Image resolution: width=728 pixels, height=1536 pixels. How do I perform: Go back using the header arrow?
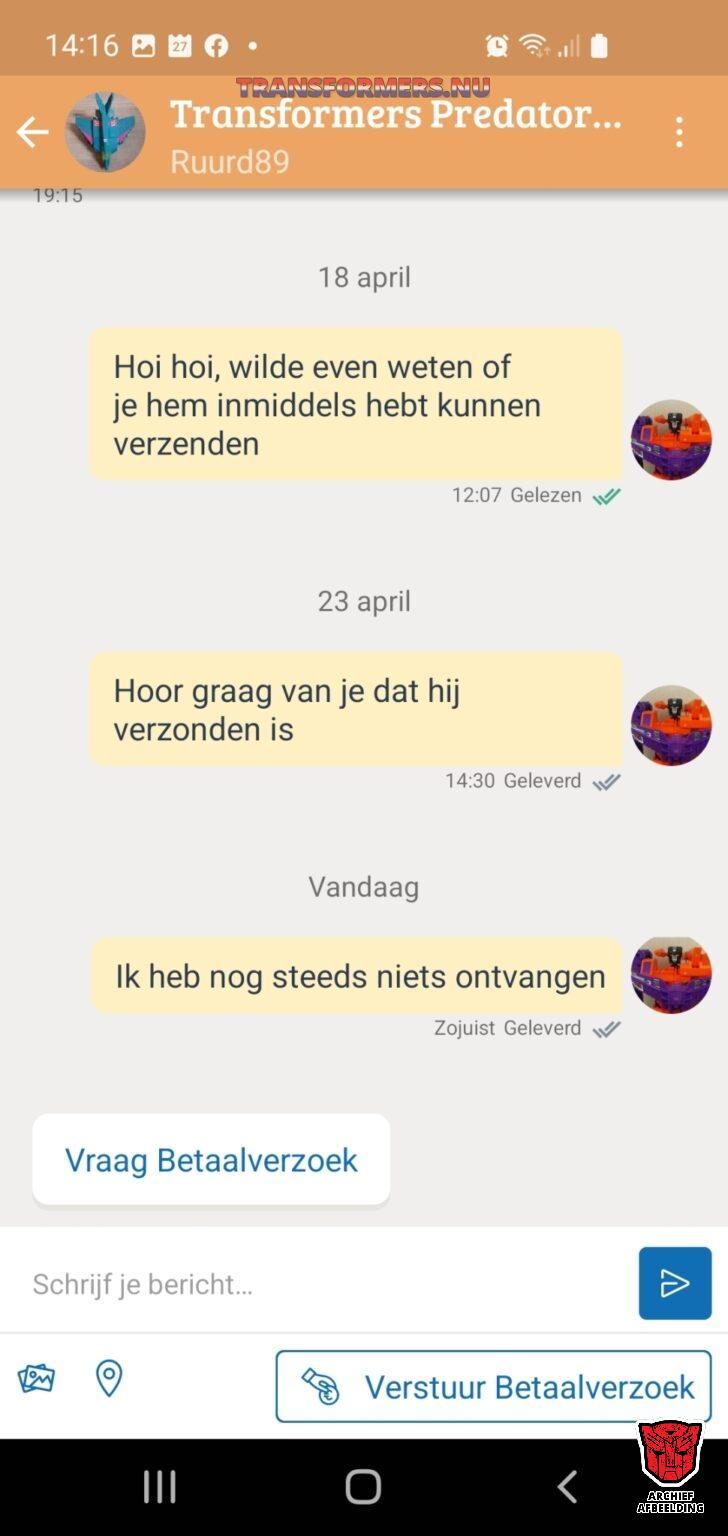click(32, 132)
